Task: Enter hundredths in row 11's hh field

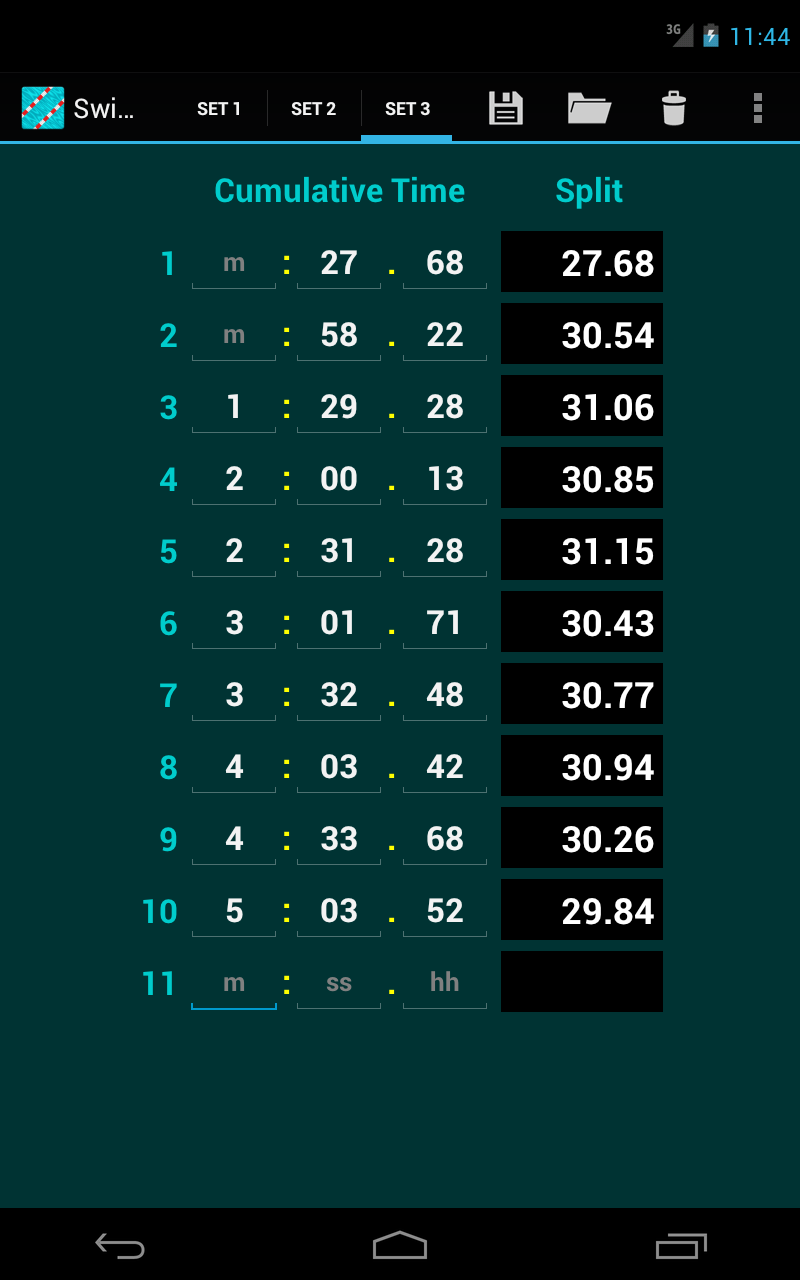Action: 445,983
